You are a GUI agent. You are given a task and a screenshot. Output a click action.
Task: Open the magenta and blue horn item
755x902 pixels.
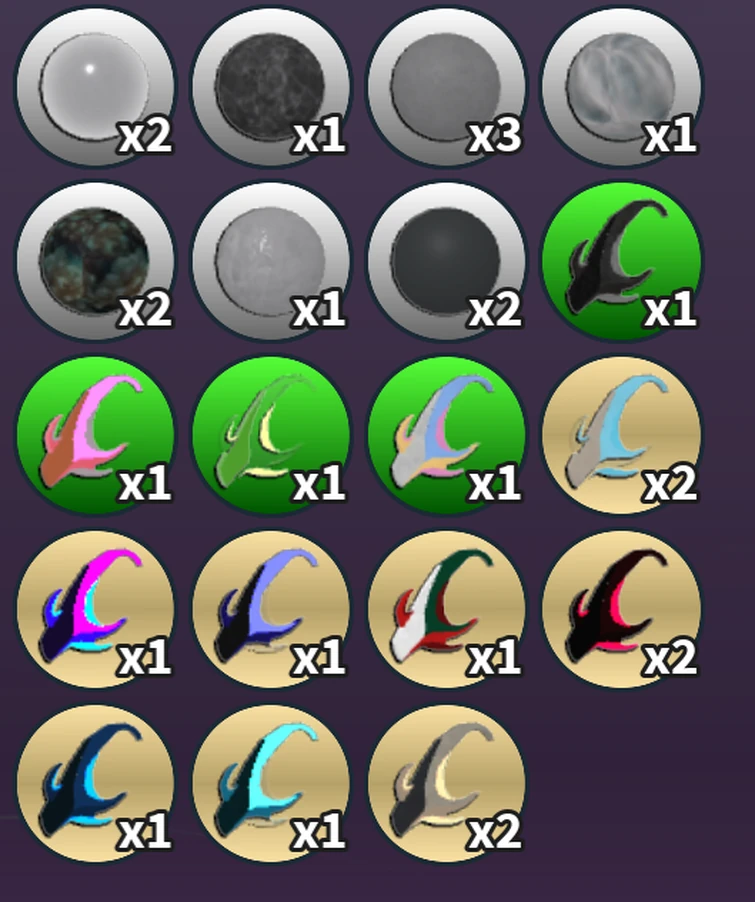point(95,608)
